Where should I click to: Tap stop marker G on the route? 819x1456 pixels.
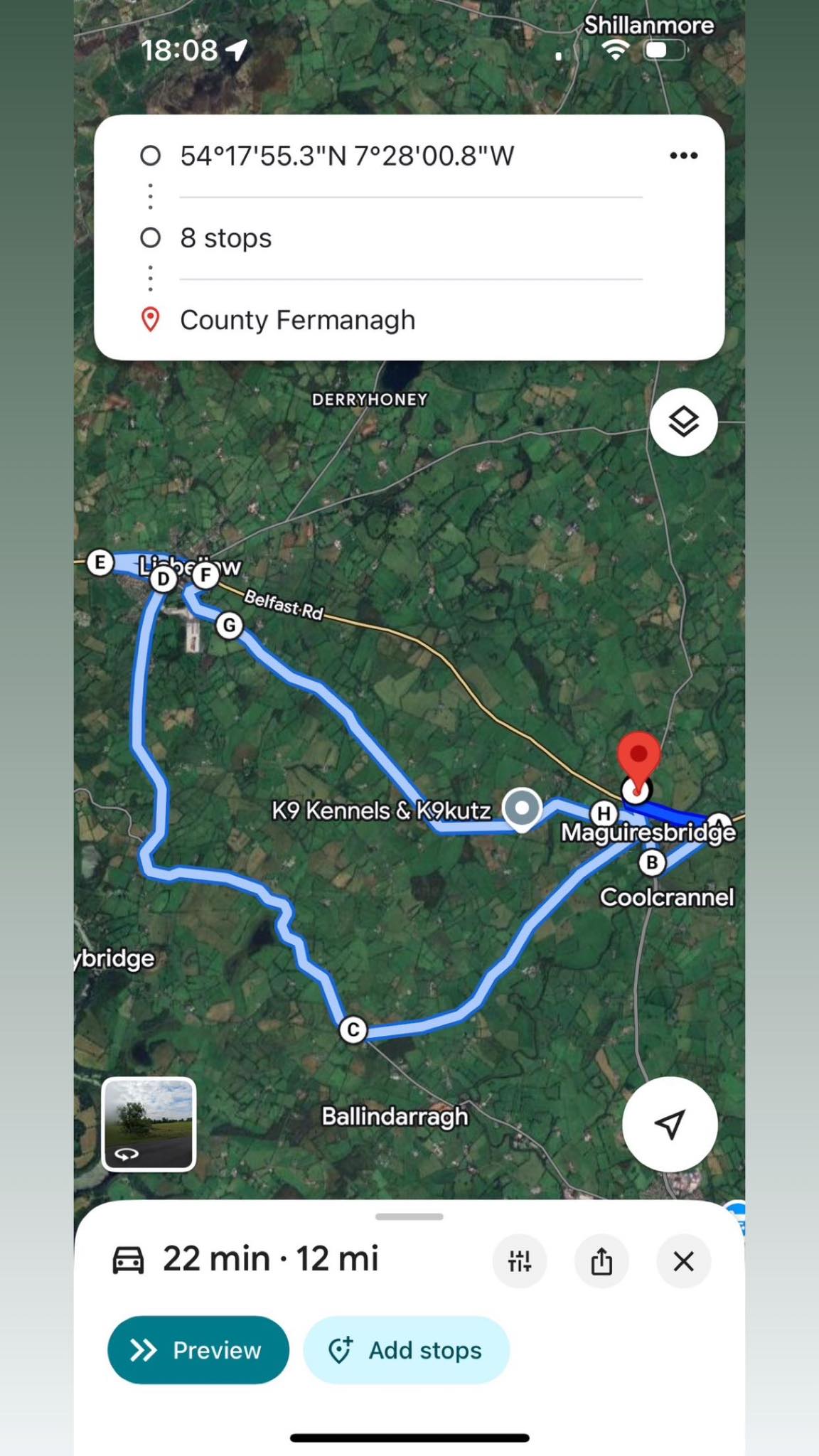point(229,626)
